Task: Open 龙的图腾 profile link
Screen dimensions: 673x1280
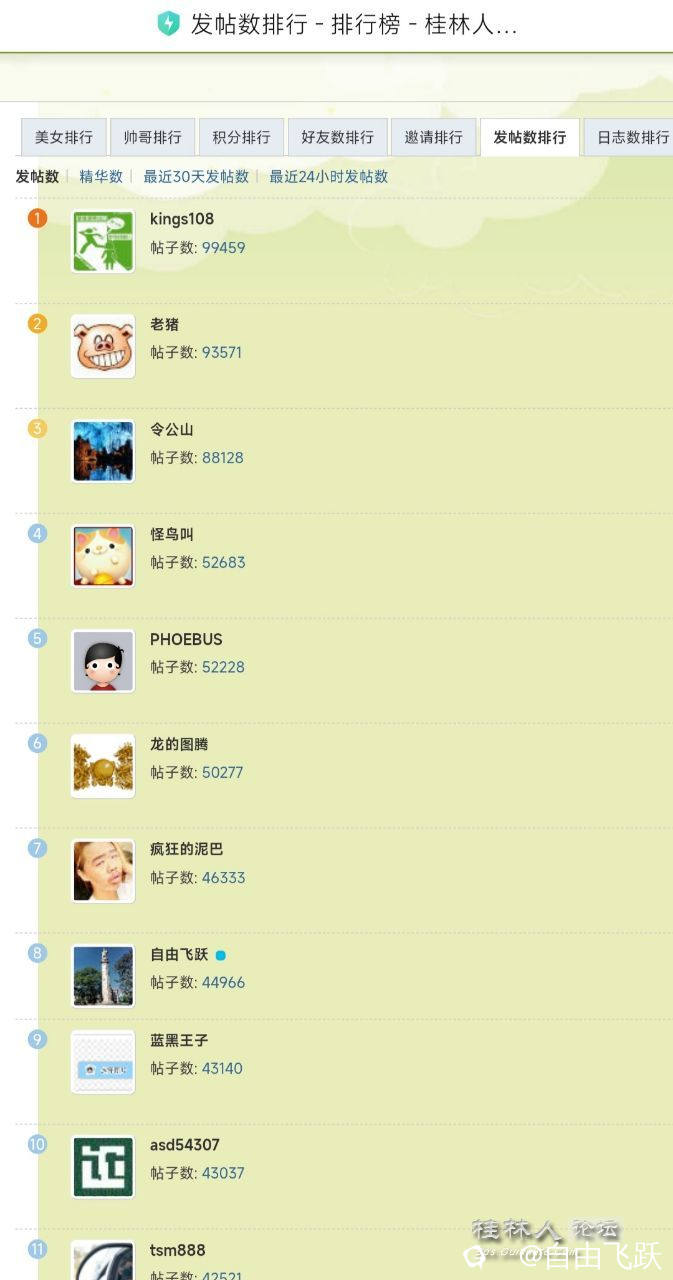Action: click(179, 745)
